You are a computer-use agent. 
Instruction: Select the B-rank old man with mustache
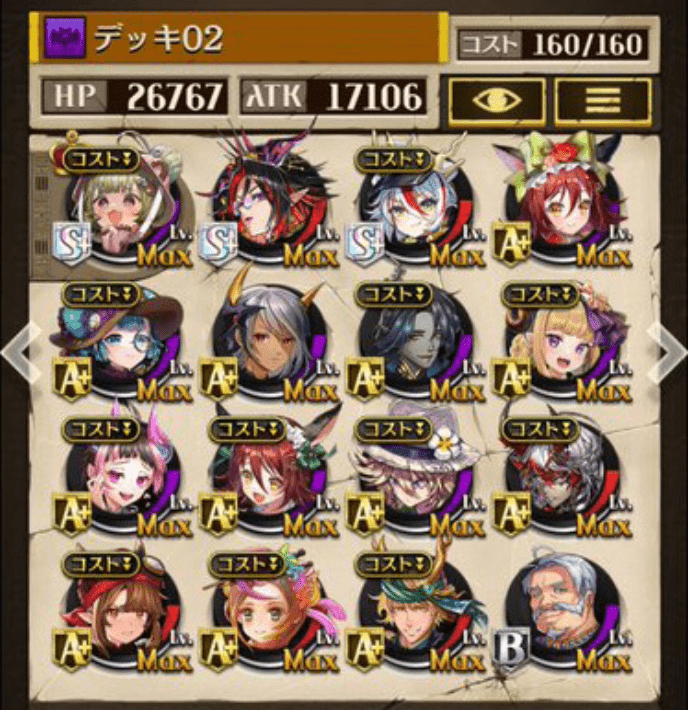click(562, 610)
